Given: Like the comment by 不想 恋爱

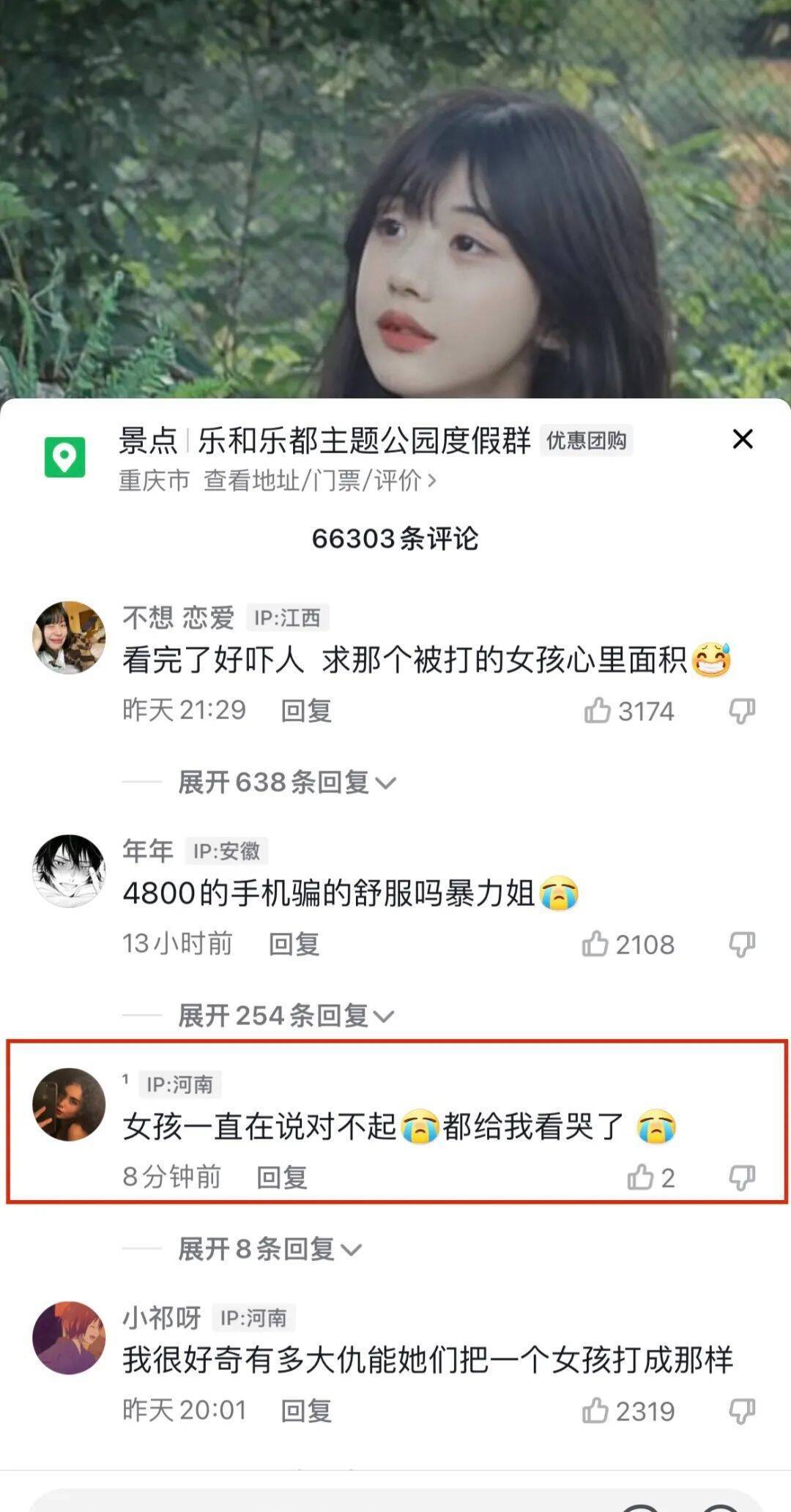Looking at the screenshot, I should [598, 710].
